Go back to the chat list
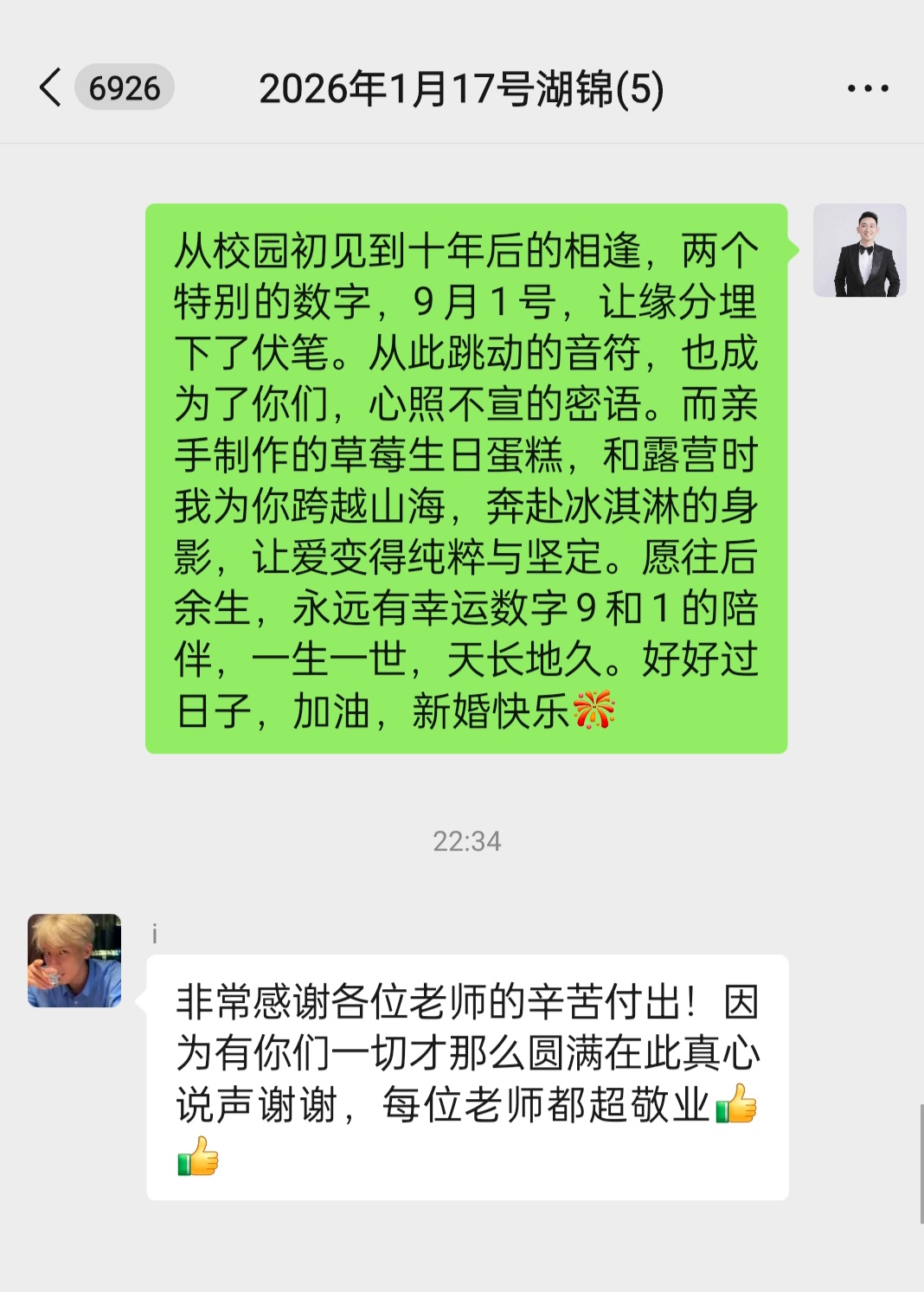 [52, 88]
